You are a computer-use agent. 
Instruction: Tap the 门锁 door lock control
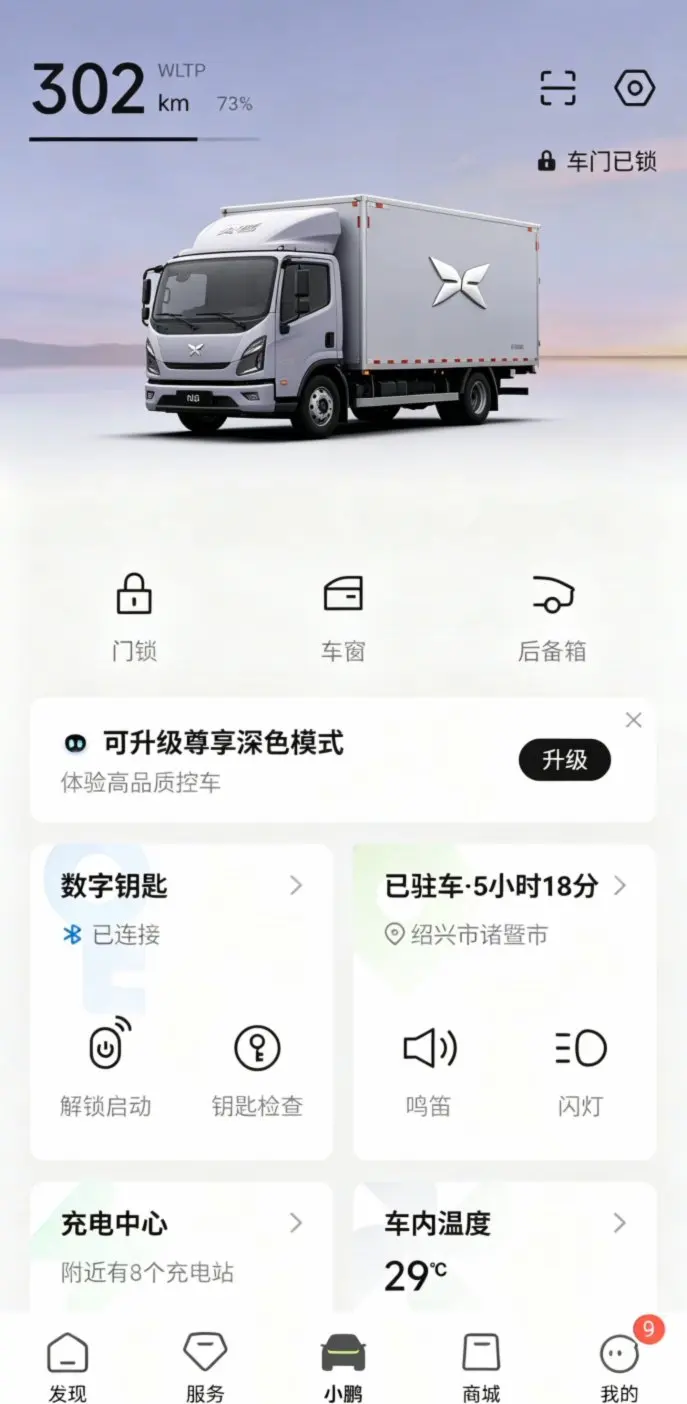click(134, 618)
